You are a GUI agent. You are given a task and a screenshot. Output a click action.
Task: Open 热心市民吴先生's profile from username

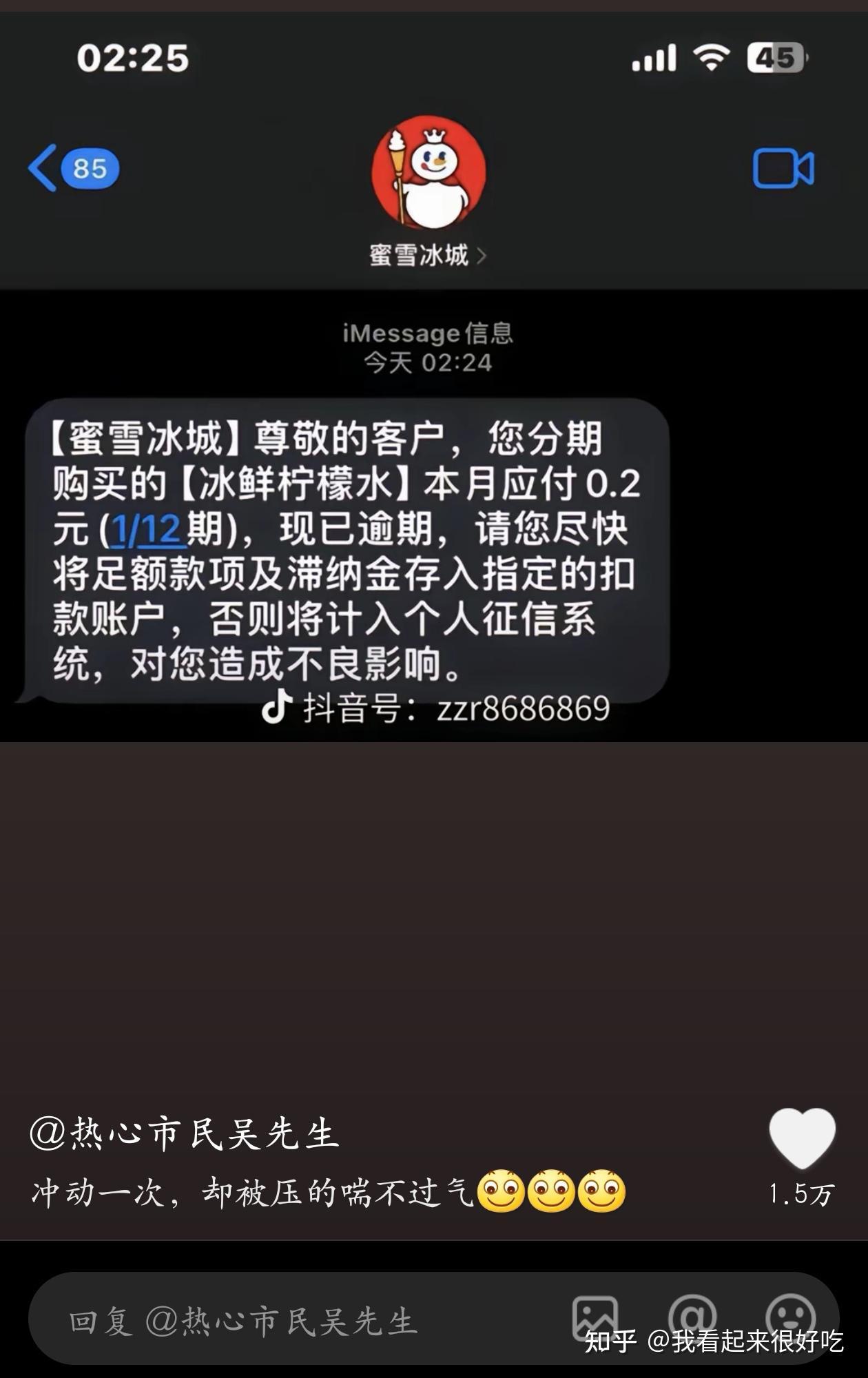pyautogui.click(x=185, y=1134)
